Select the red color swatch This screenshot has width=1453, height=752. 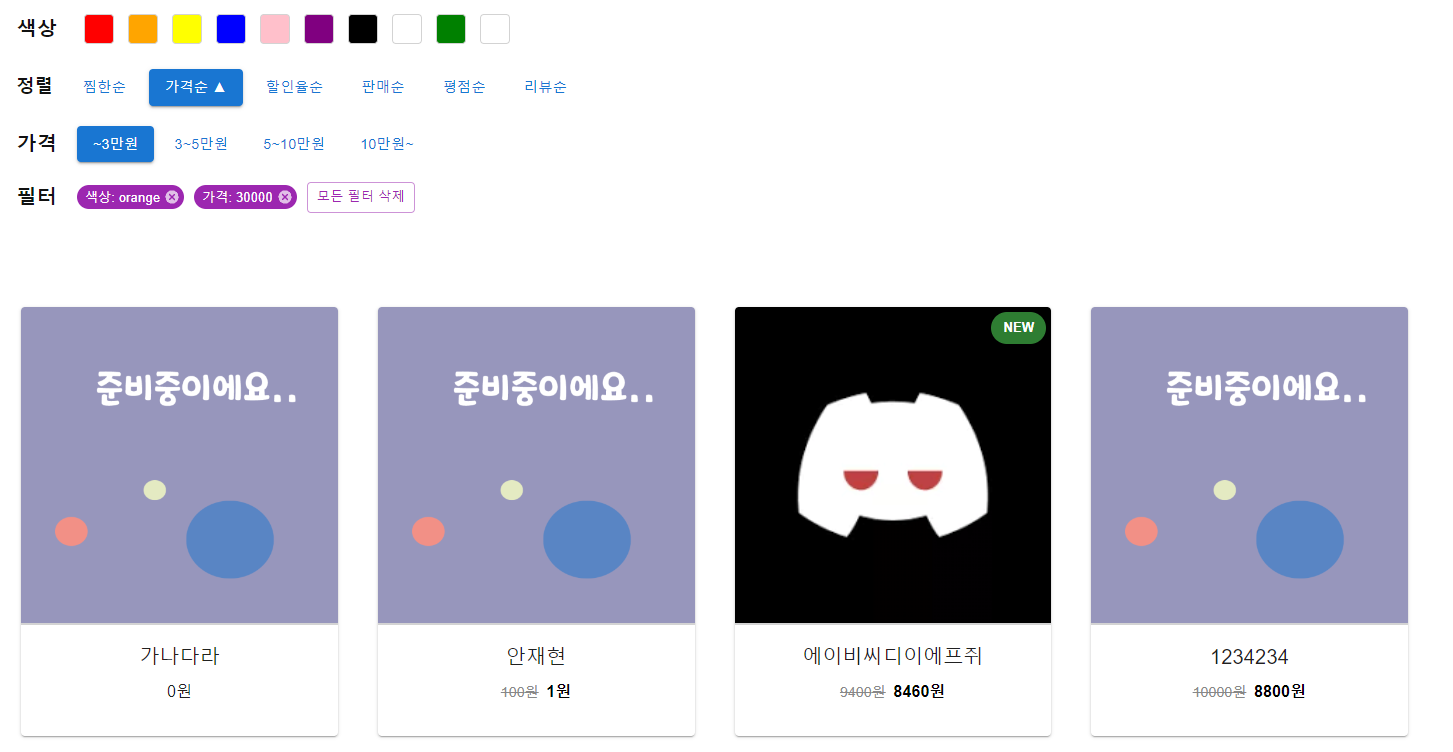[x=99, y=29]
